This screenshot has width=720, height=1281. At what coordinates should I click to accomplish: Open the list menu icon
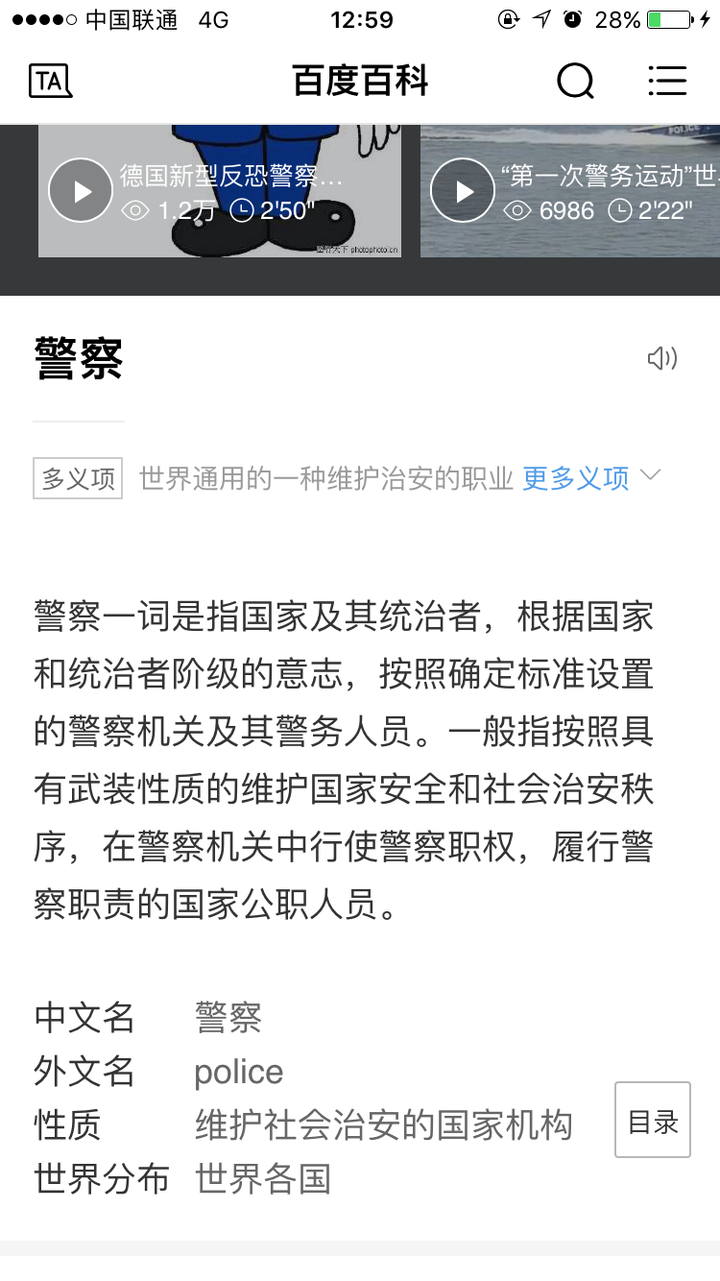coord(667,81)
